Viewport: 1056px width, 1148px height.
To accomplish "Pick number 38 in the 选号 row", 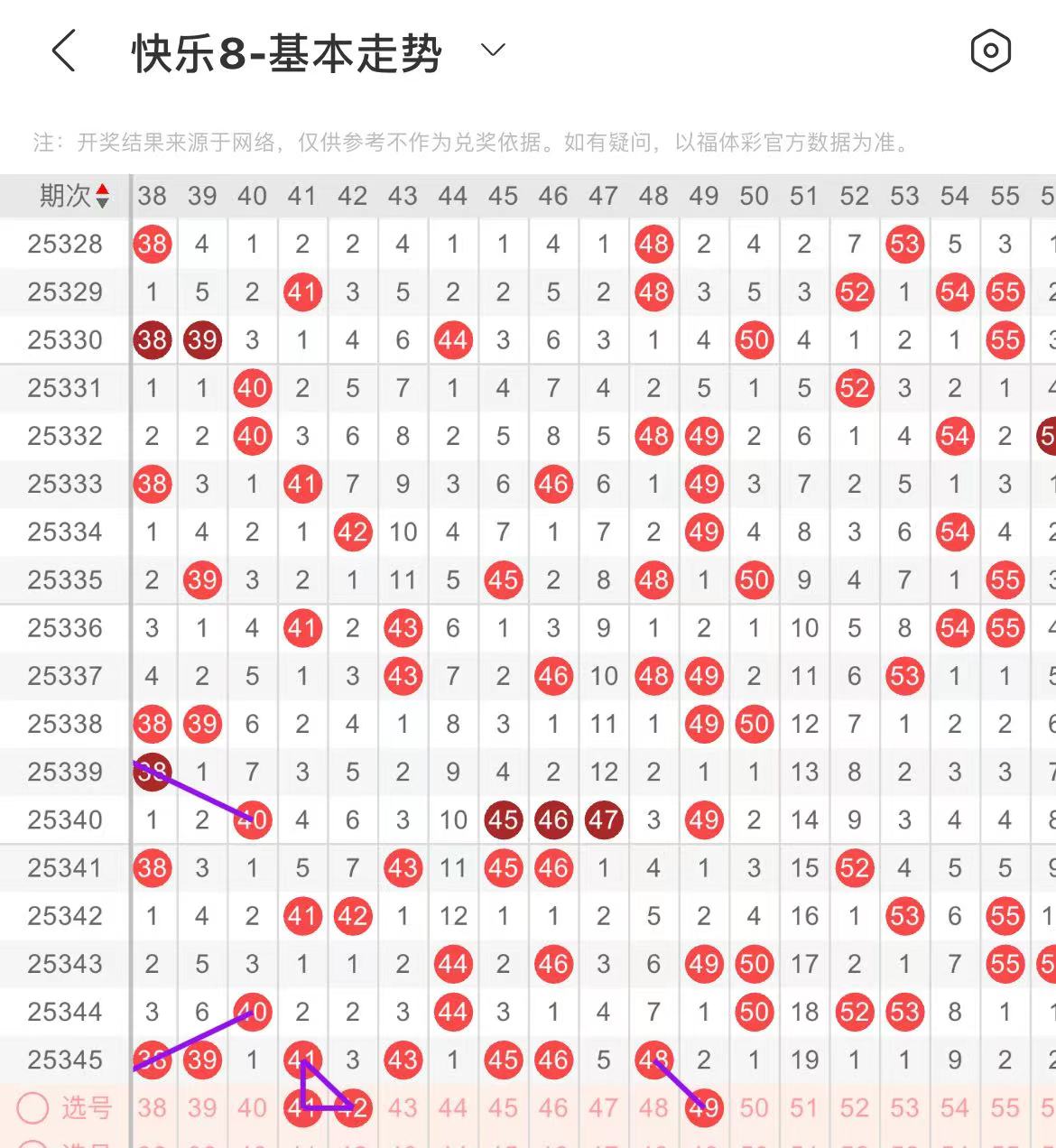I will [152, 1107].
